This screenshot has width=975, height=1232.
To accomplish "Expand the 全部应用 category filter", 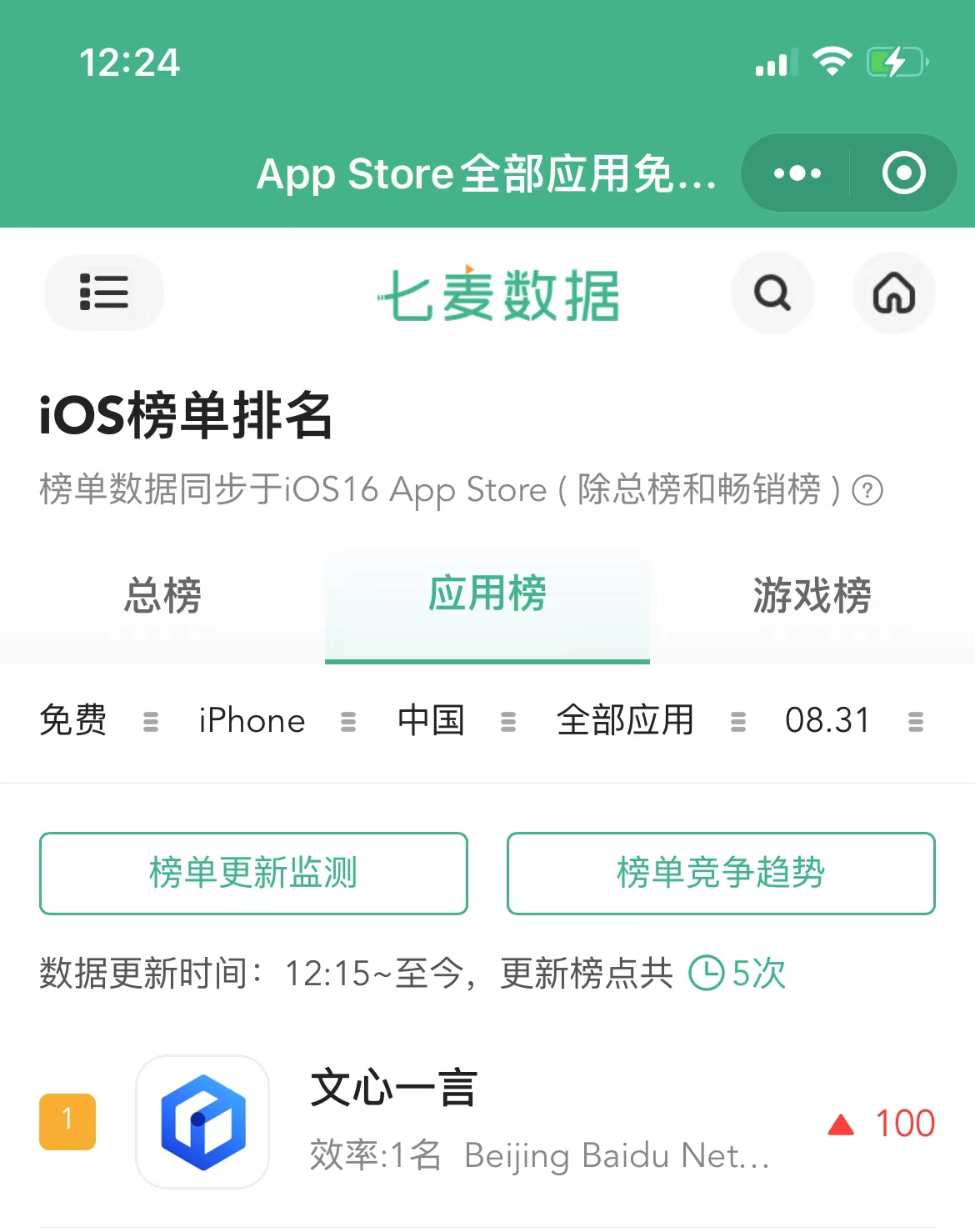I will coord(650,721).
